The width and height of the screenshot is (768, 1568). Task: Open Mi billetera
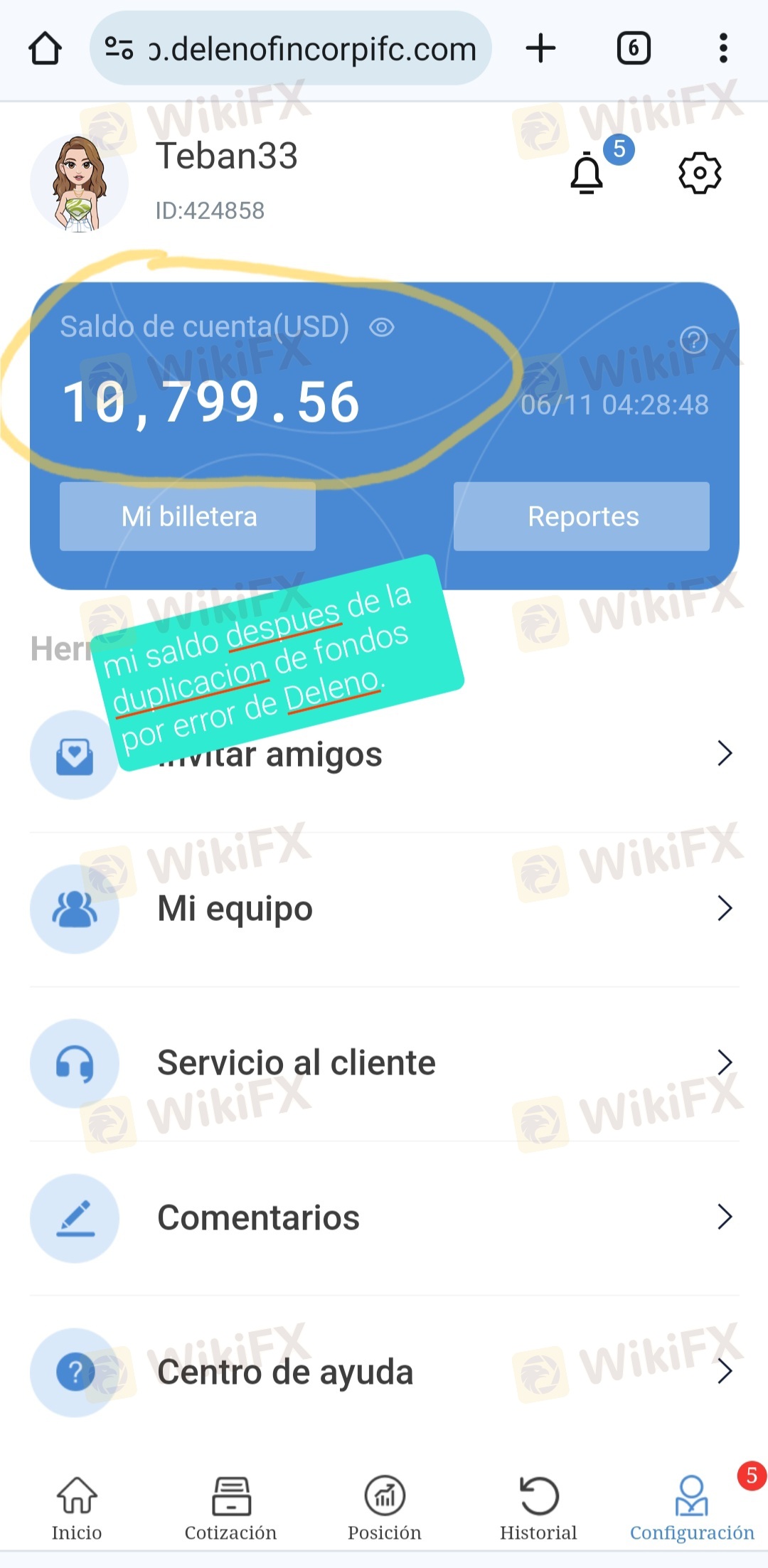coord(188,516)
